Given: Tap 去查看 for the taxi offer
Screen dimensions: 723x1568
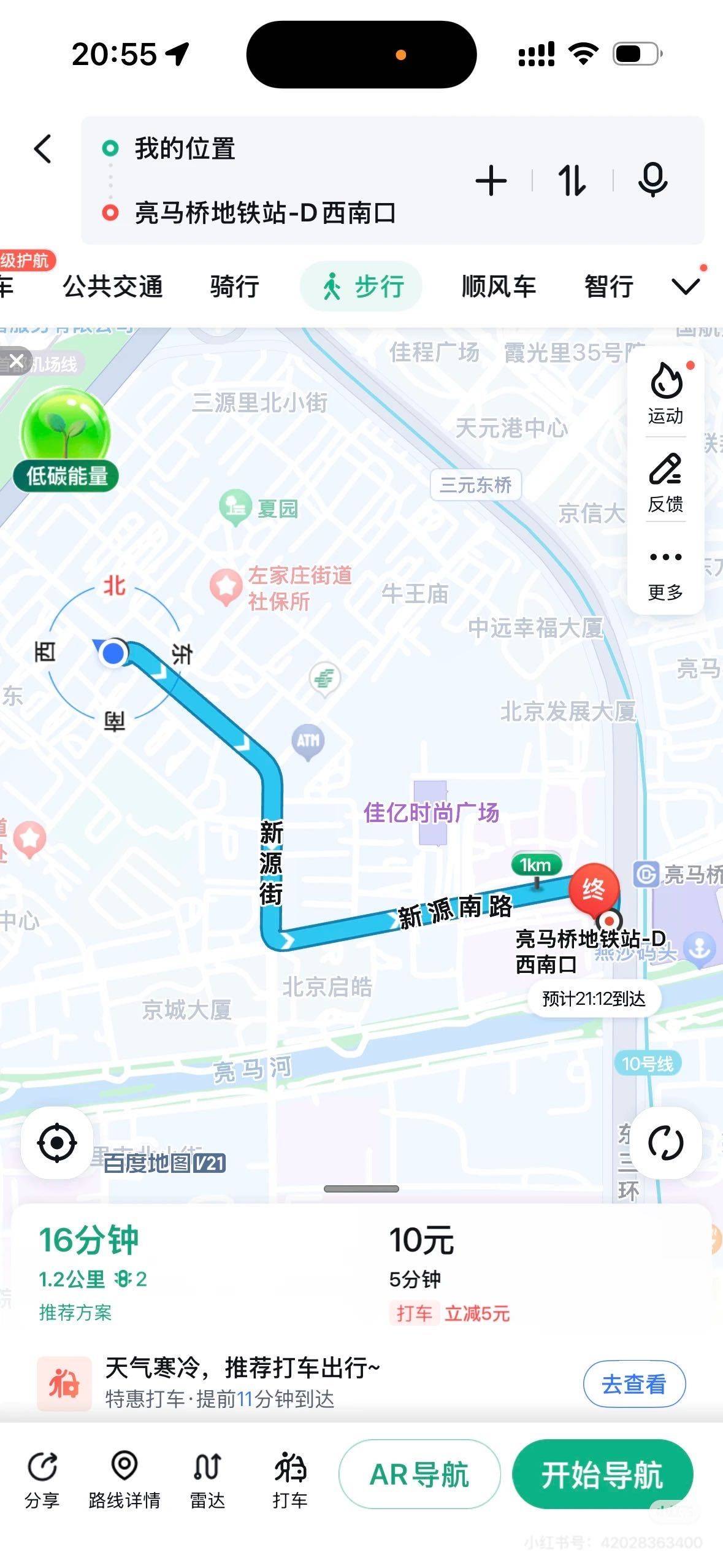Looking at the screenshot, I should [x=633, y=1383].
